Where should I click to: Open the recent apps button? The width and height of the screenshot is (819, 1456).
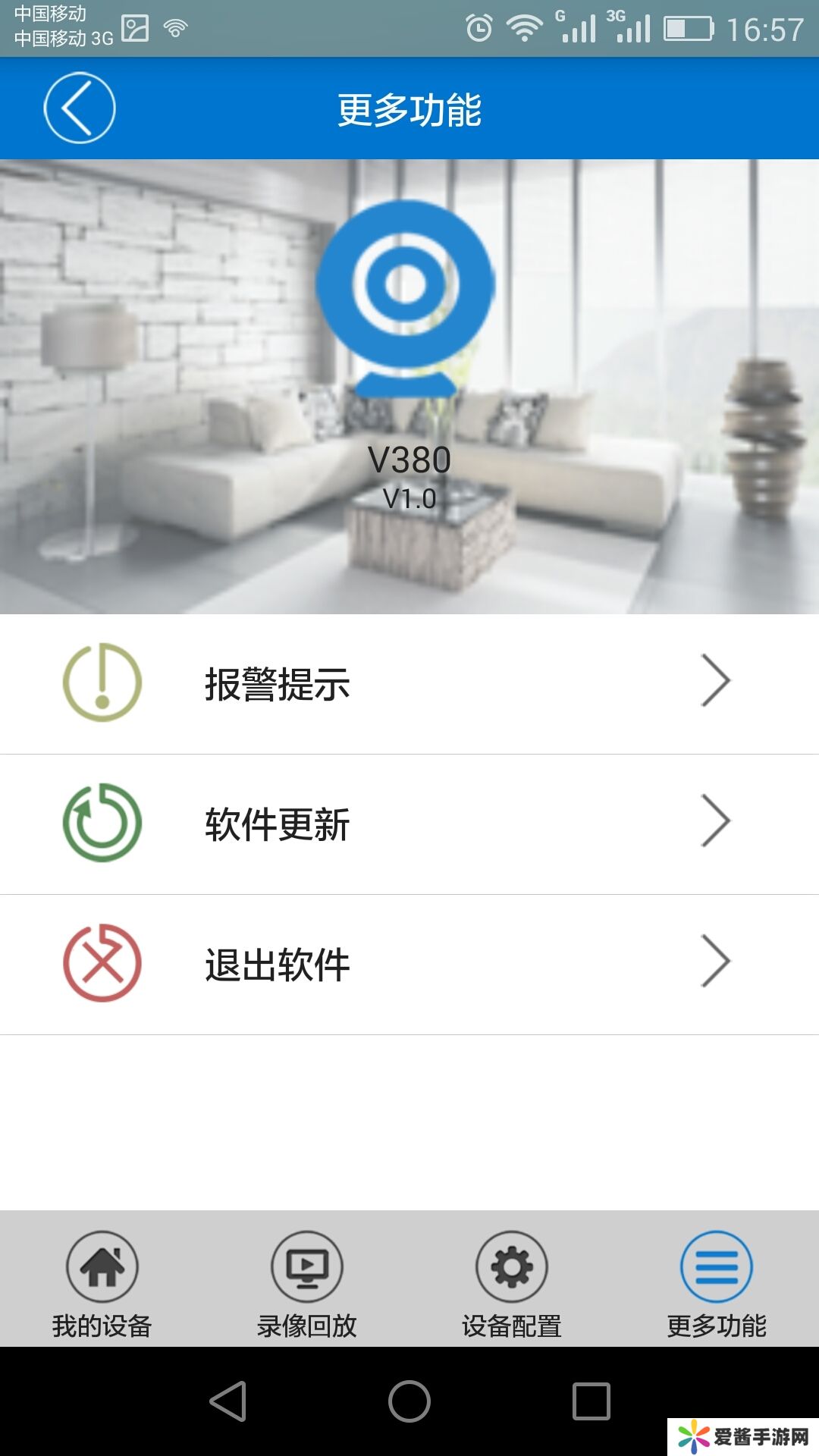click(x=591, y=1401)
